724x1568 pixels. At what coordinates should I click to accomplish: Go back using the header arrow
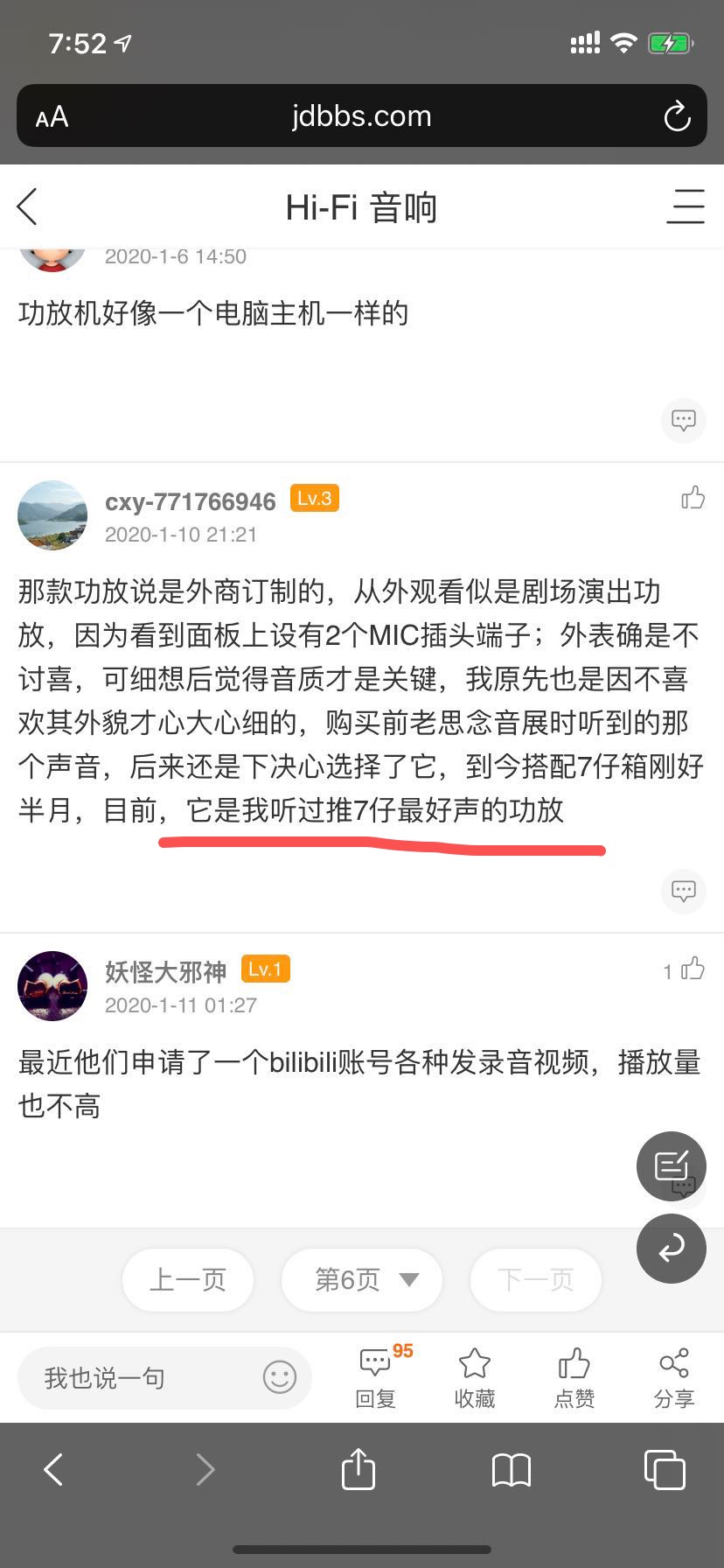tap(28, 207)
